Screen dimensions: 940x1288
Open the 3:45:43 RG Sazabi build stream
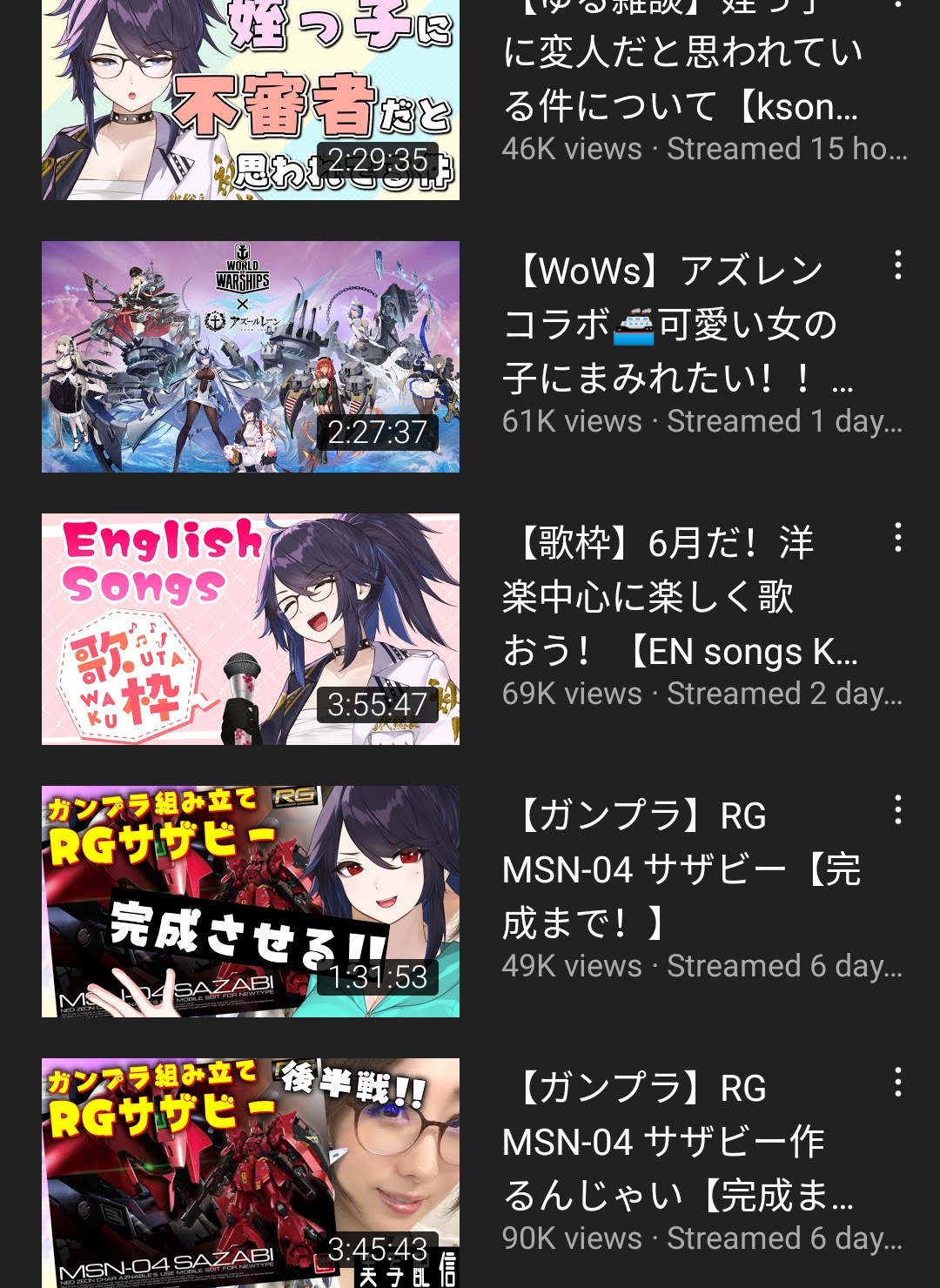click(251, 1173)
